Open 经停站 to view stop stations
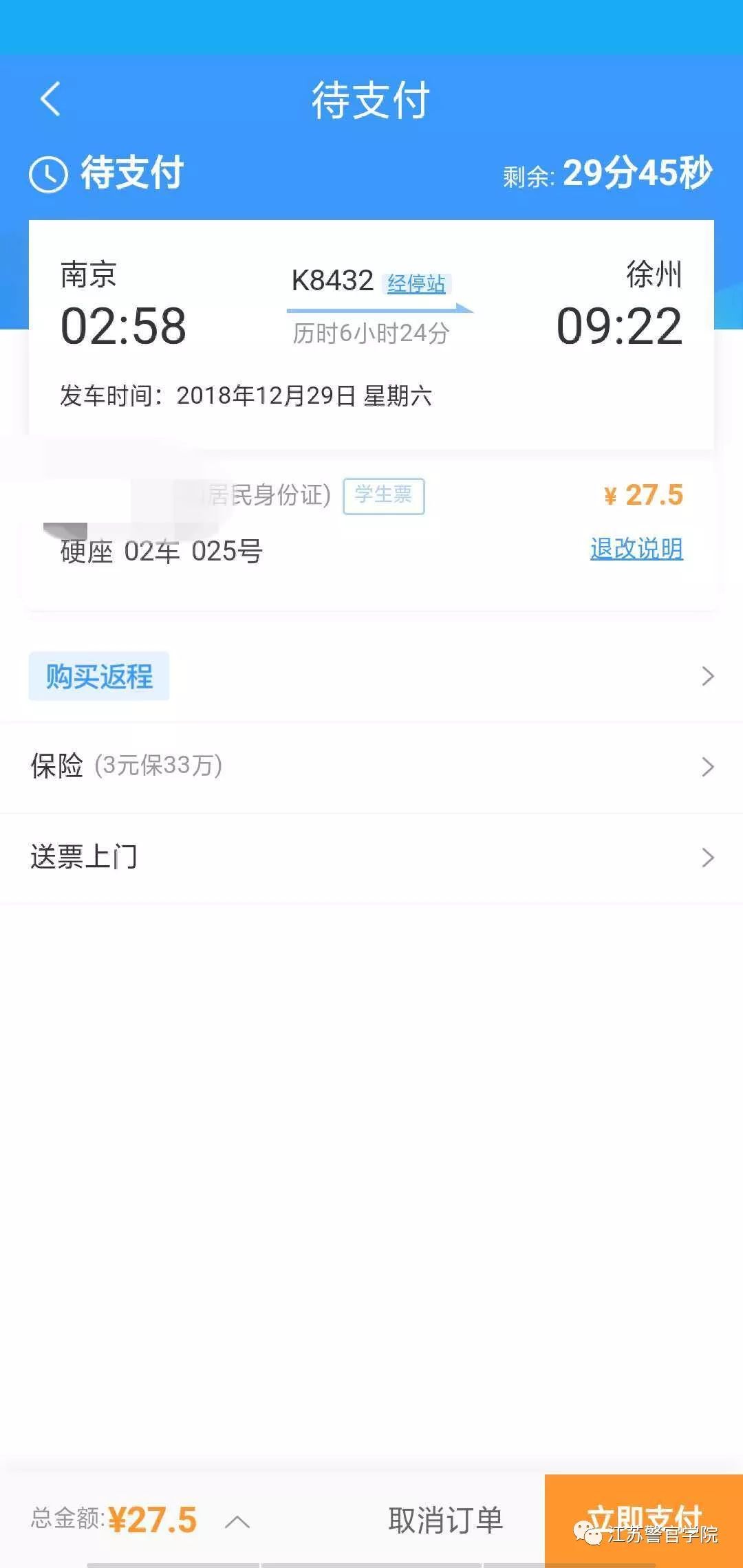743x1568 pixels. click(416, 283)
